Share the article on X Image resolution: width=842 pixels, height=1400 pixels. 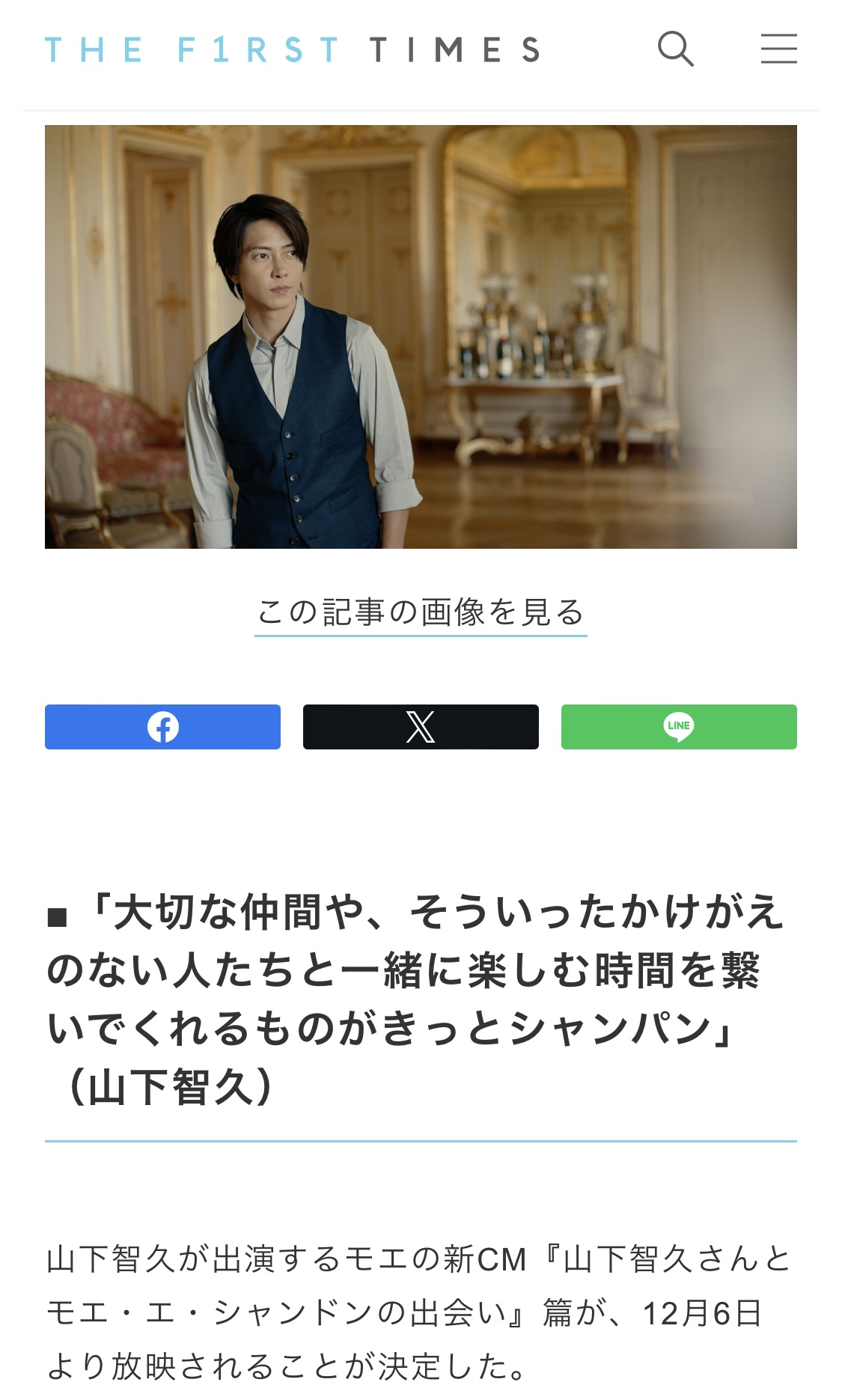tap(421, 727)
